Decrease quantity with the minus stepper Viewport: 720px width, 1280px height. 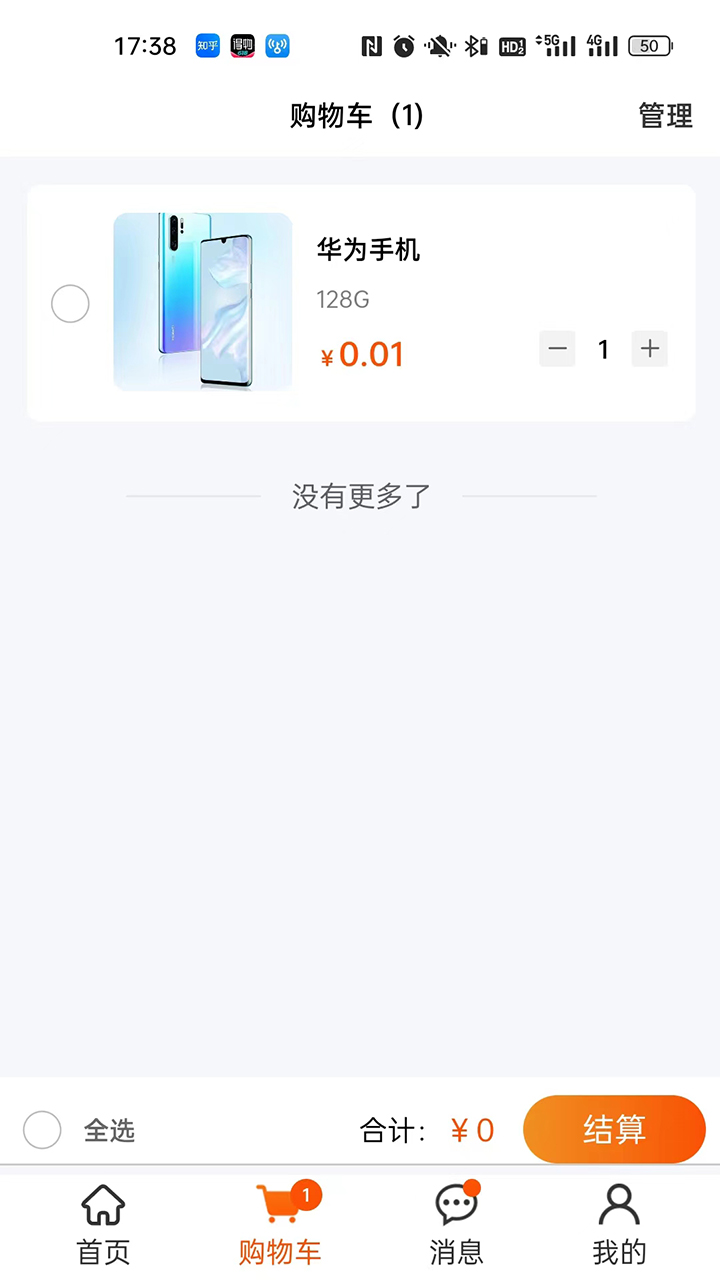pyautogui.click(x=557, y=349)
